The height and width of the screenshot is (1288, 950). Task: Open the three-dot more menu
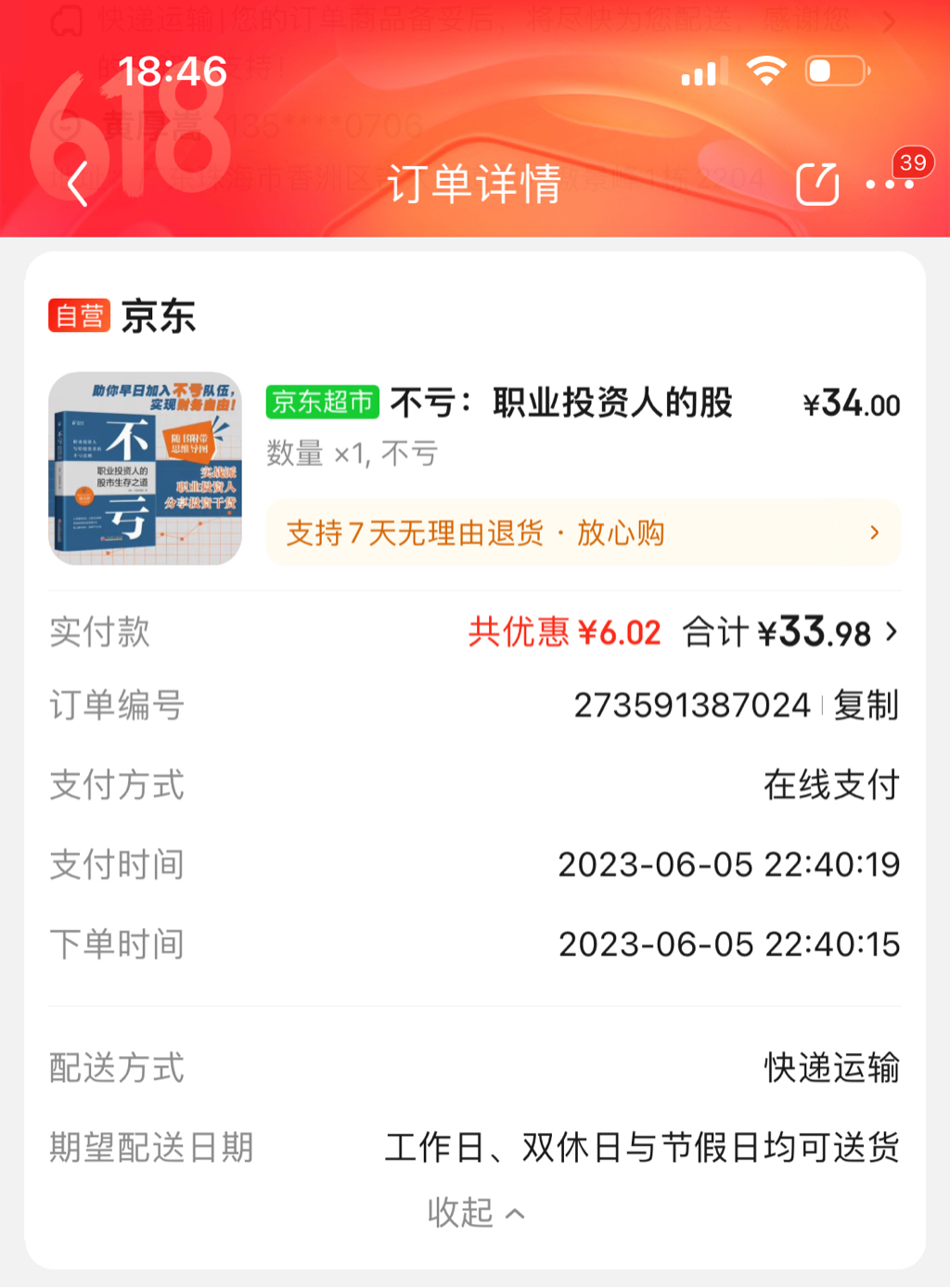[889, 185]
